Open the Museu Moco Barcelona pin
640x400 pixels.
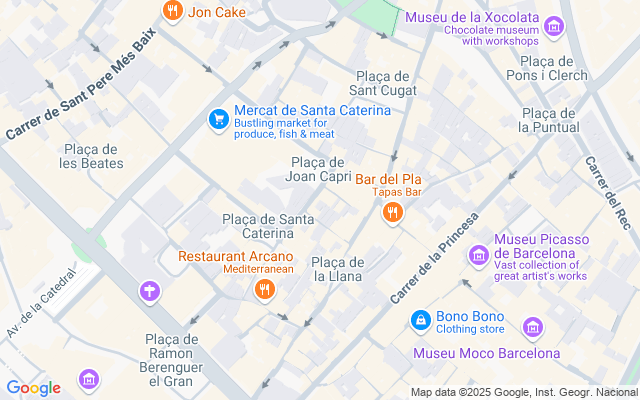coord(532,327)
